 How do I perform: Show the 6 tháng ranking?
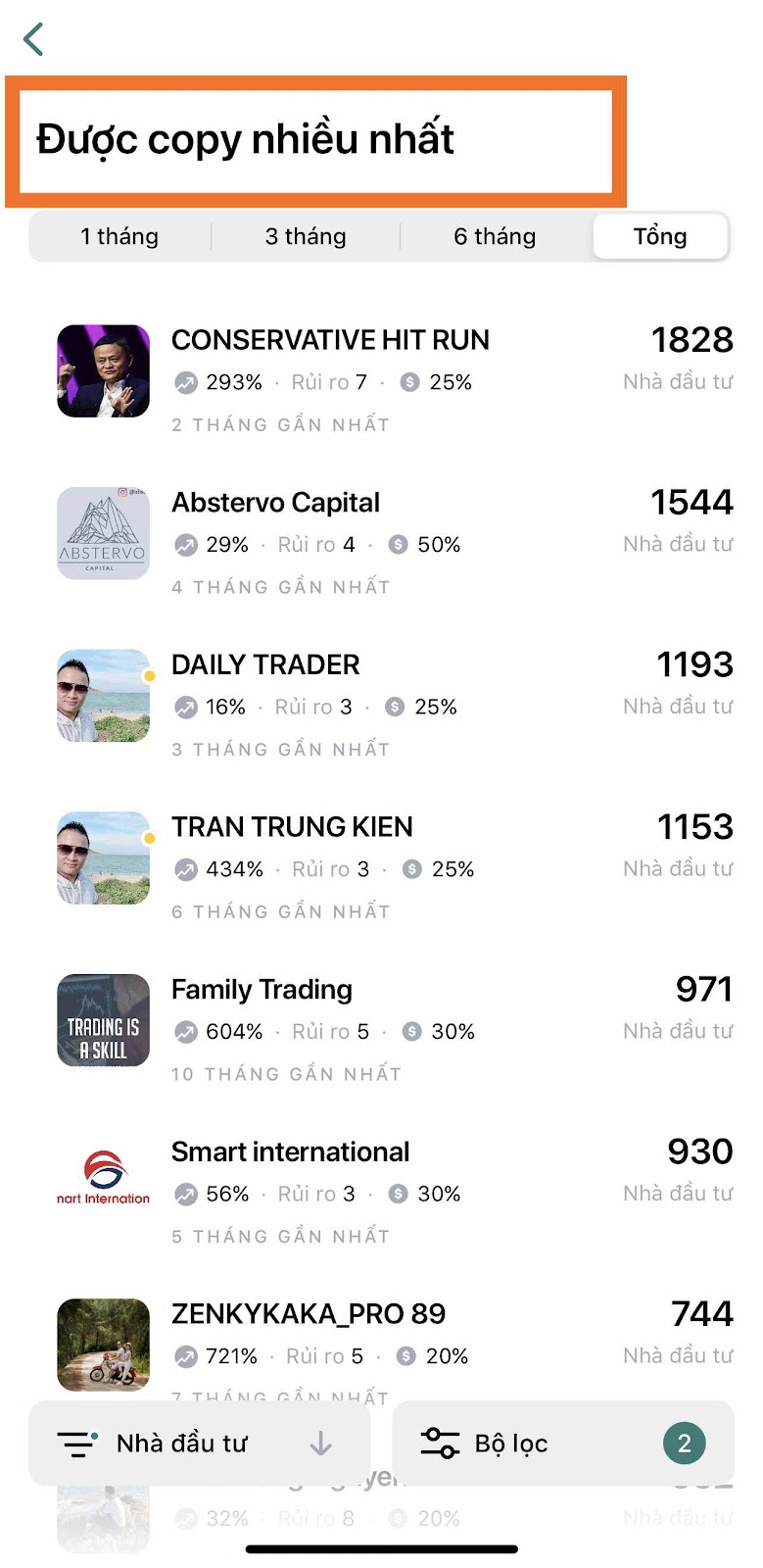click(495, 236)
